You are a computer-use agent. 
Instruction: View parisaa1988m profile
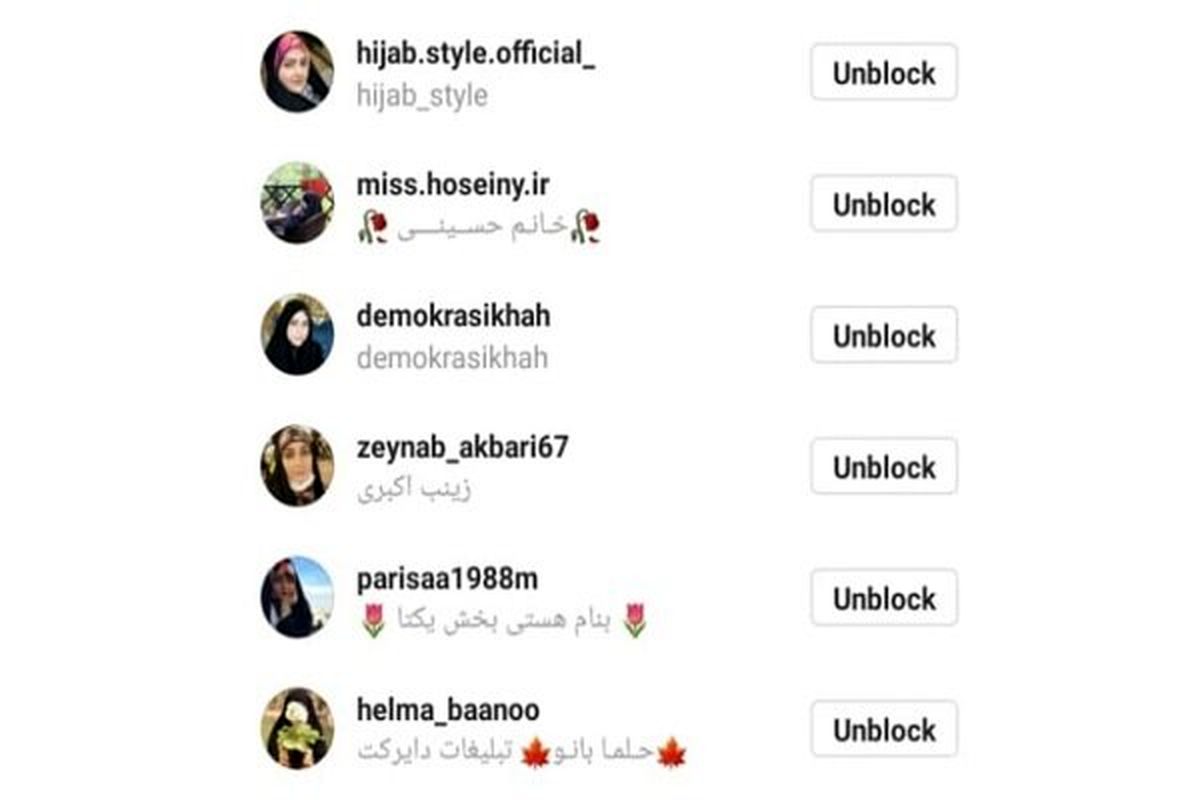pos(447,579)
